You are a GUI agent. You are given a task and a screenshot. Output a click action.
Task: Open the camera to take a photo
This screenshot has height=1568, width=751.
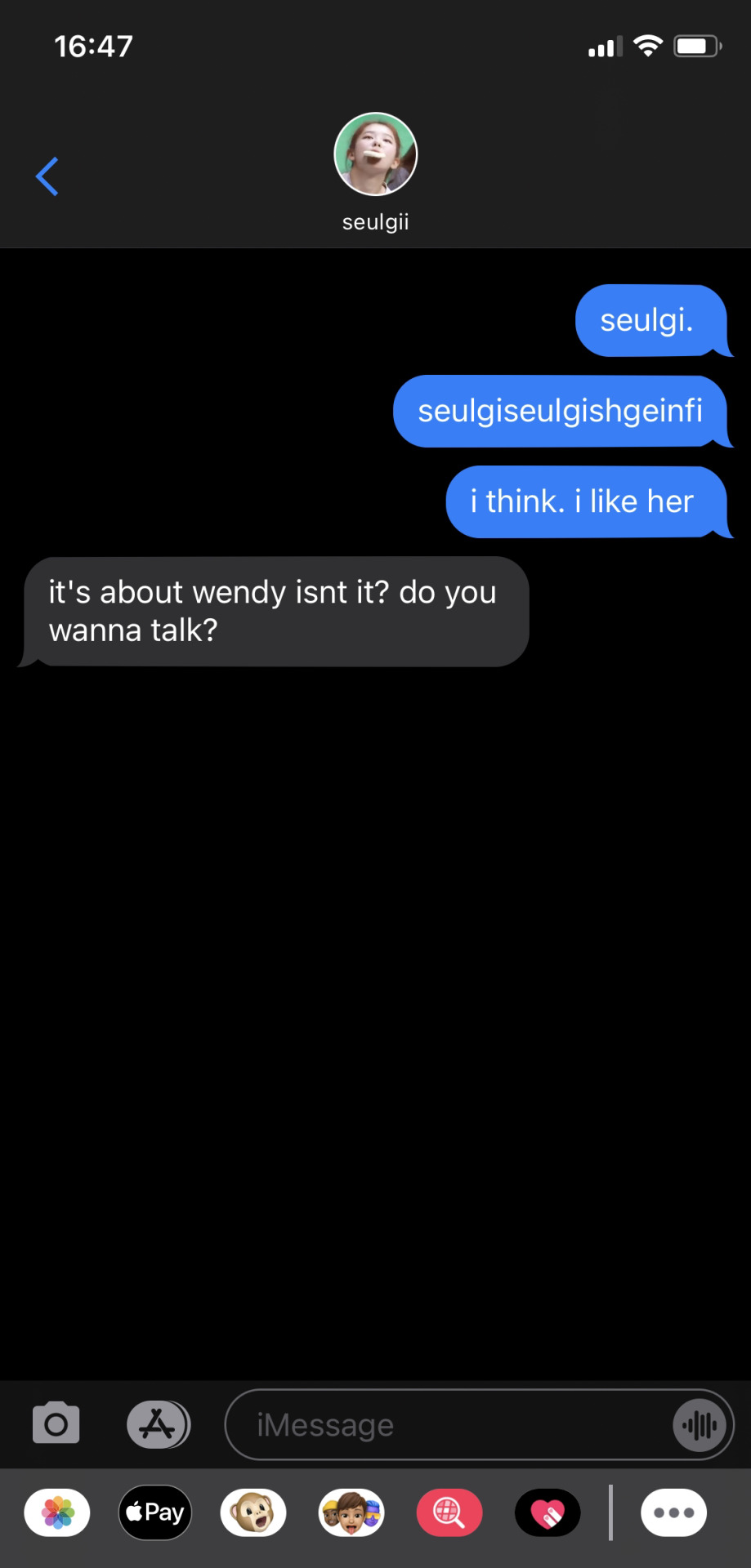coord(56,1424)
